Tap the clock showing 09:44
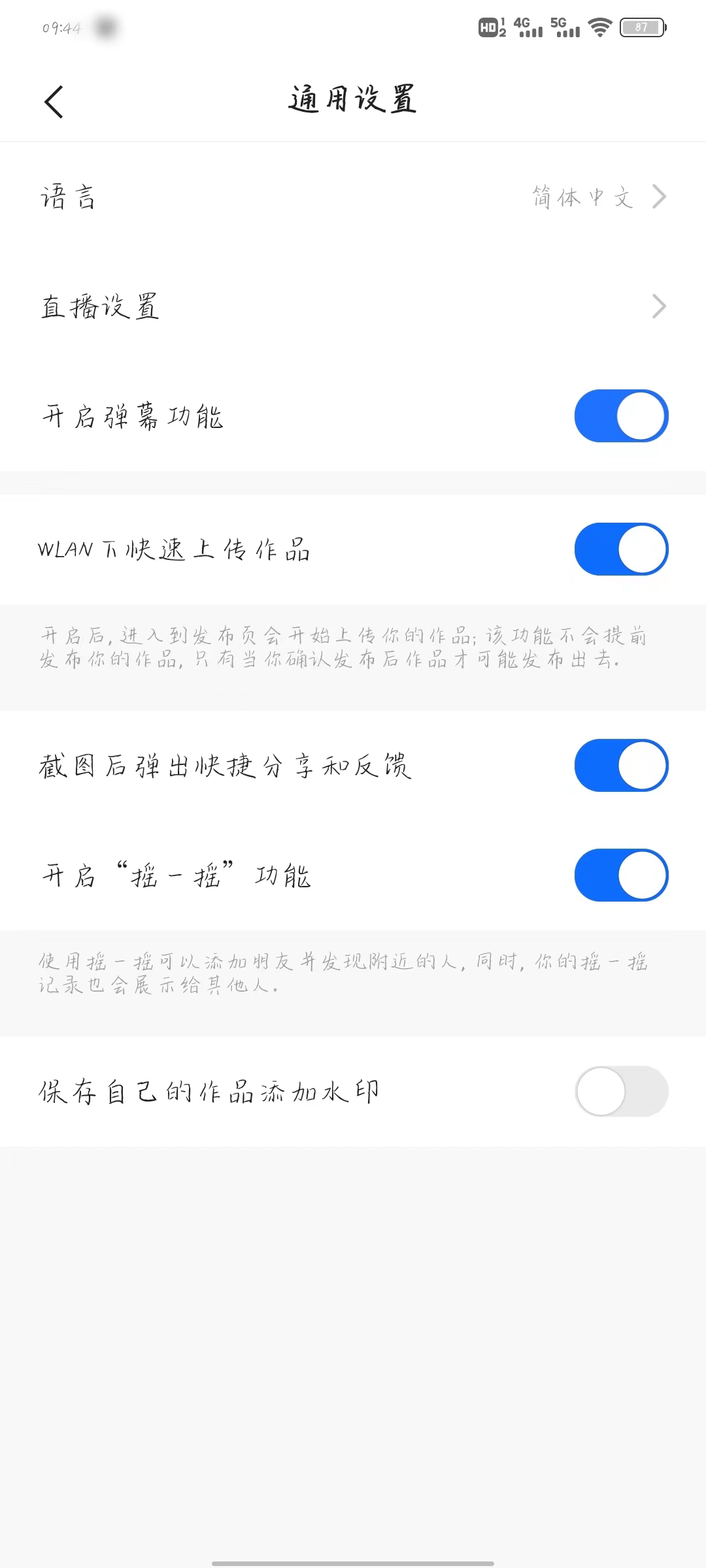Viewport: 706px width, 1568px height. [x=63, y=27]
